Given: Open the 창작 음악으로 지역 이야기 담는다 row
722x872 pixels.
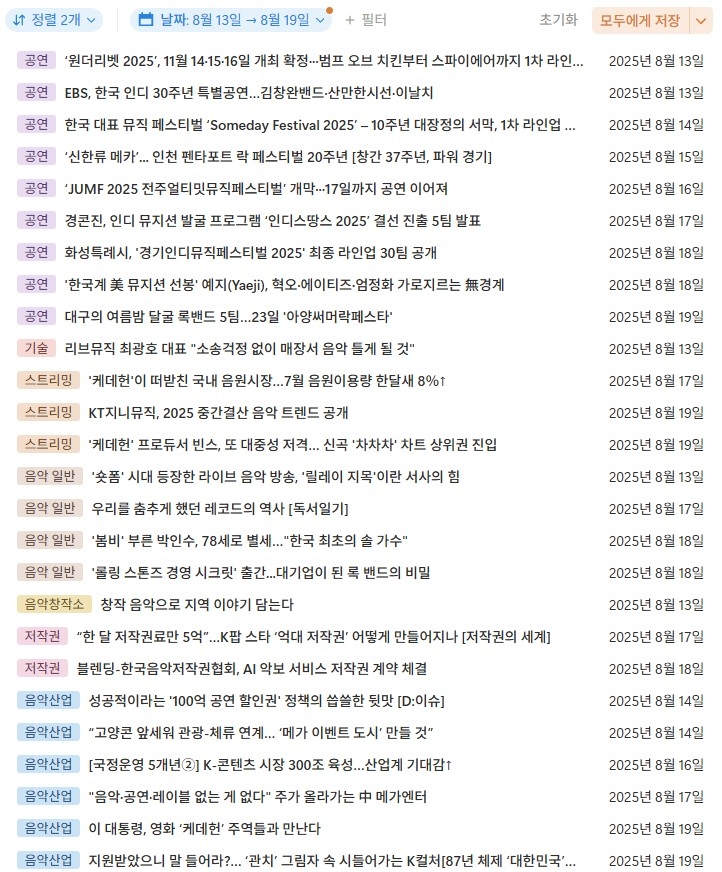Looking at the screenshot, I should coord(197,604).
